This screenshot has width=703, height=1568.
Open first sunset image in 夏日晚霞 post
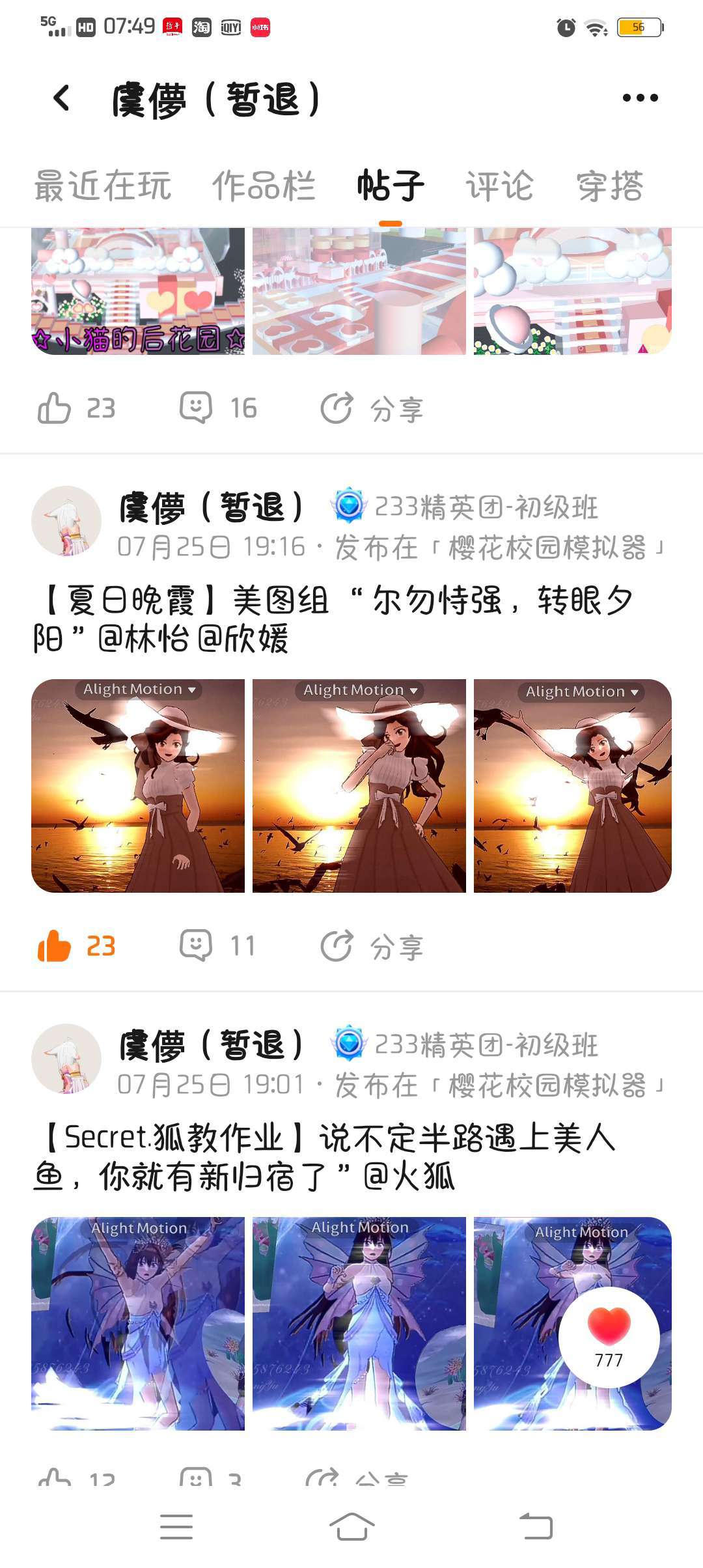138,786
